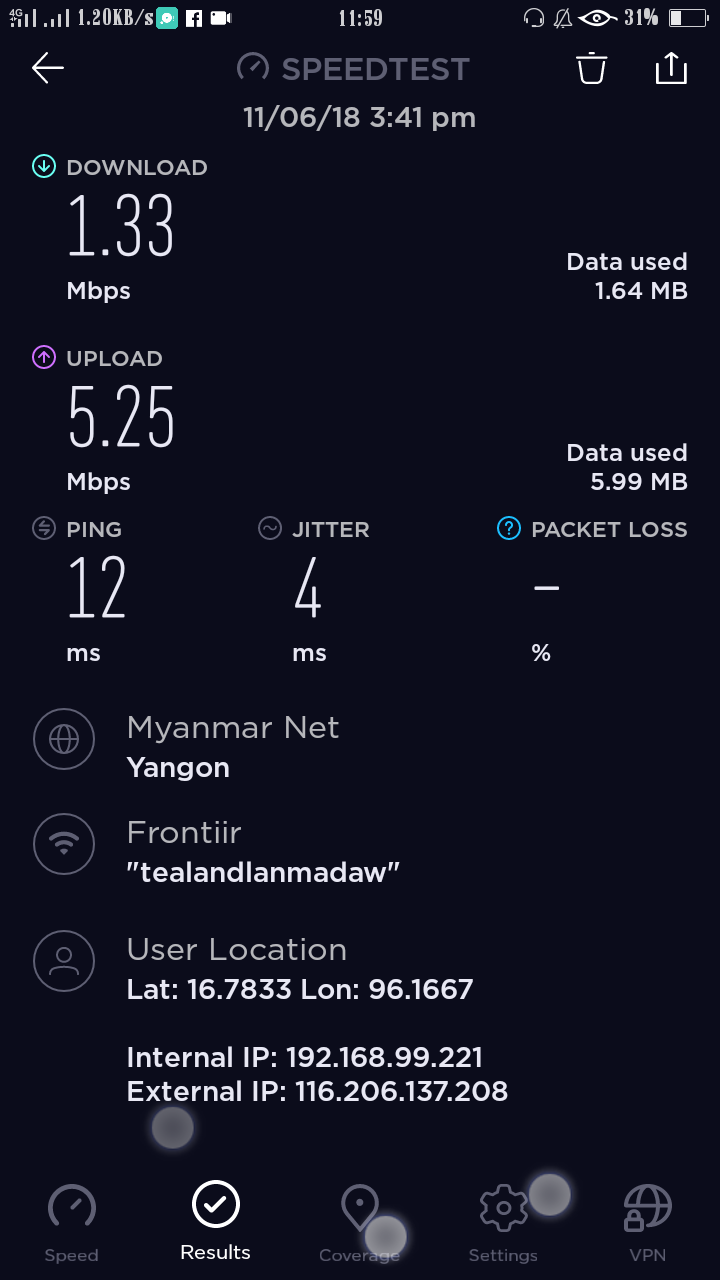Open the packet loss help icon
The height and width of the screenshot is (1280, 720).
[509, 529]
